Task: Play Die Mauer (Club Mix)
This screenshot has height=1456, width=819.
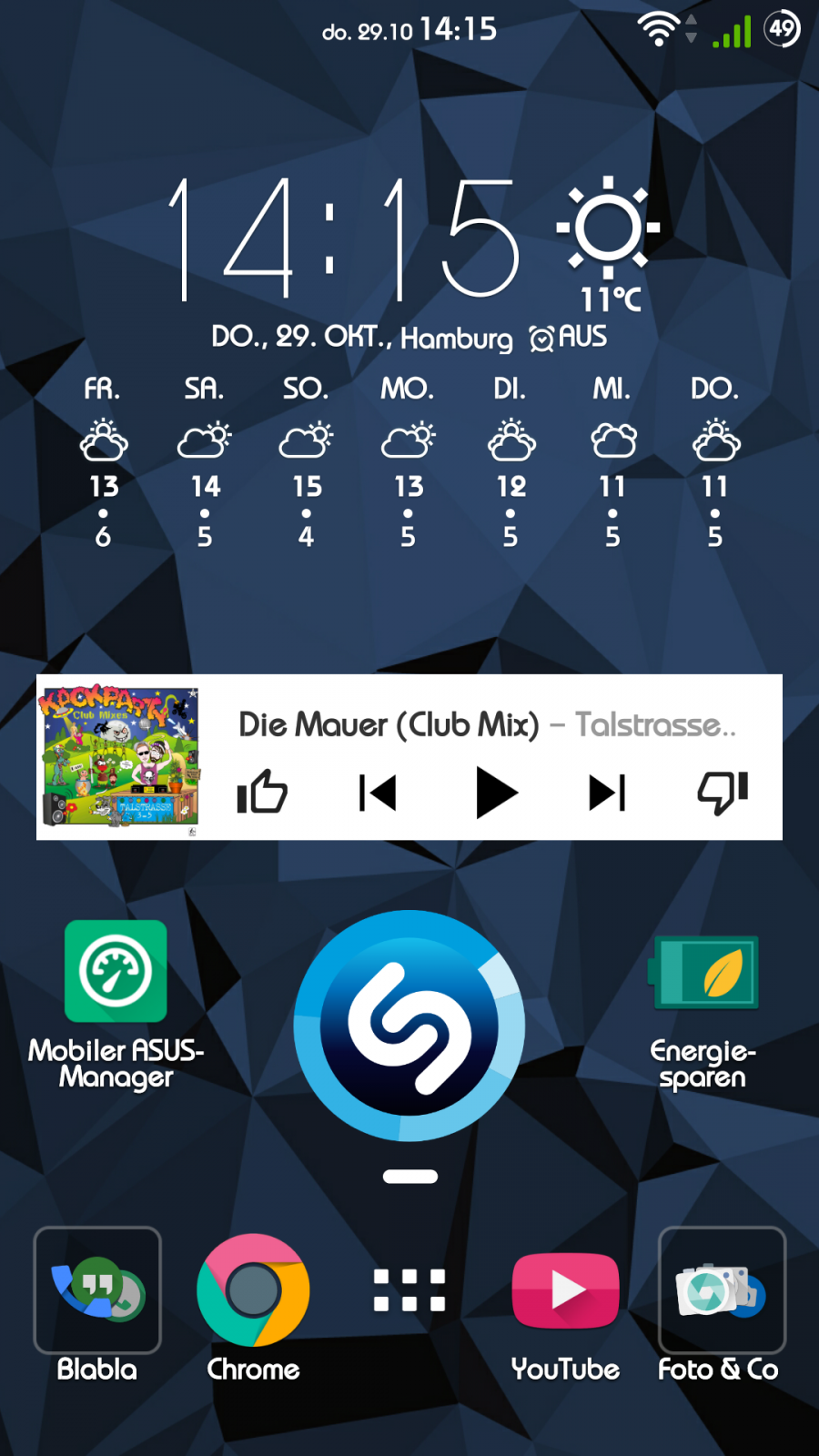Action: (496, 793)
